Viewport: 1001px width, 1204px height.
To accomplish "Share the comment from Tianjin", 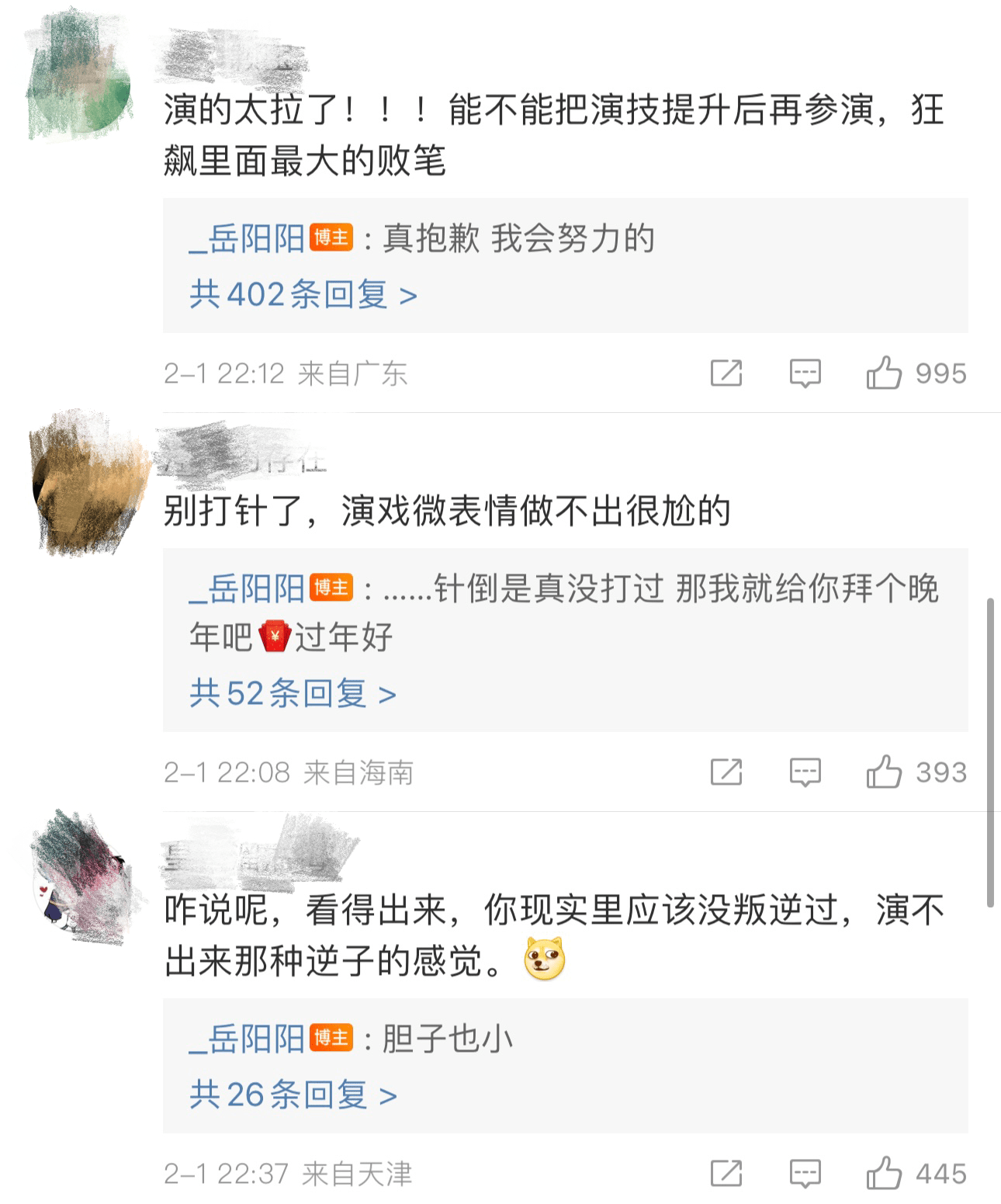I will coord(726,1173).
